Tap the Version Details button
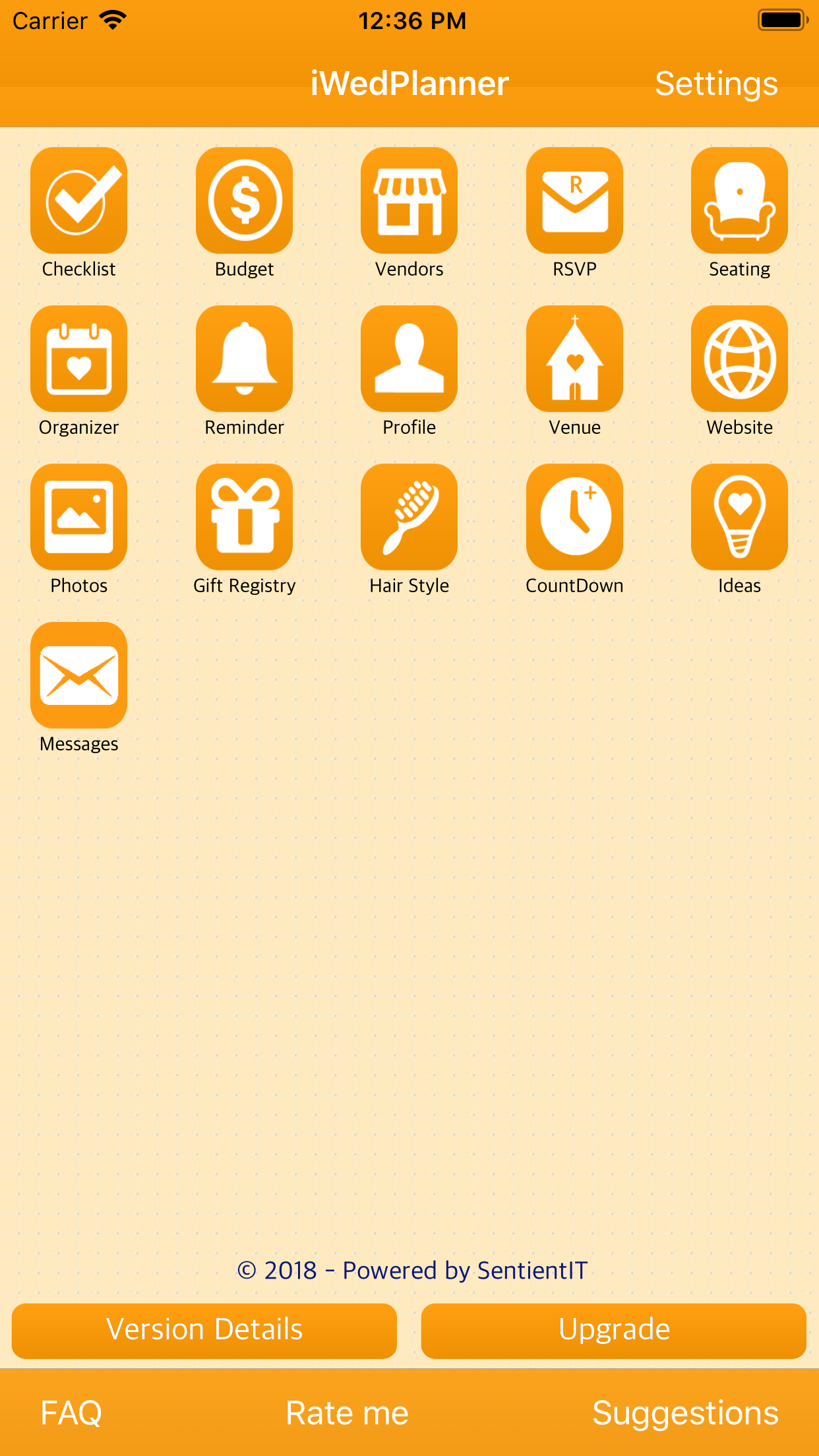This screenshot has width=819, height=1456. pos(204,1330)
